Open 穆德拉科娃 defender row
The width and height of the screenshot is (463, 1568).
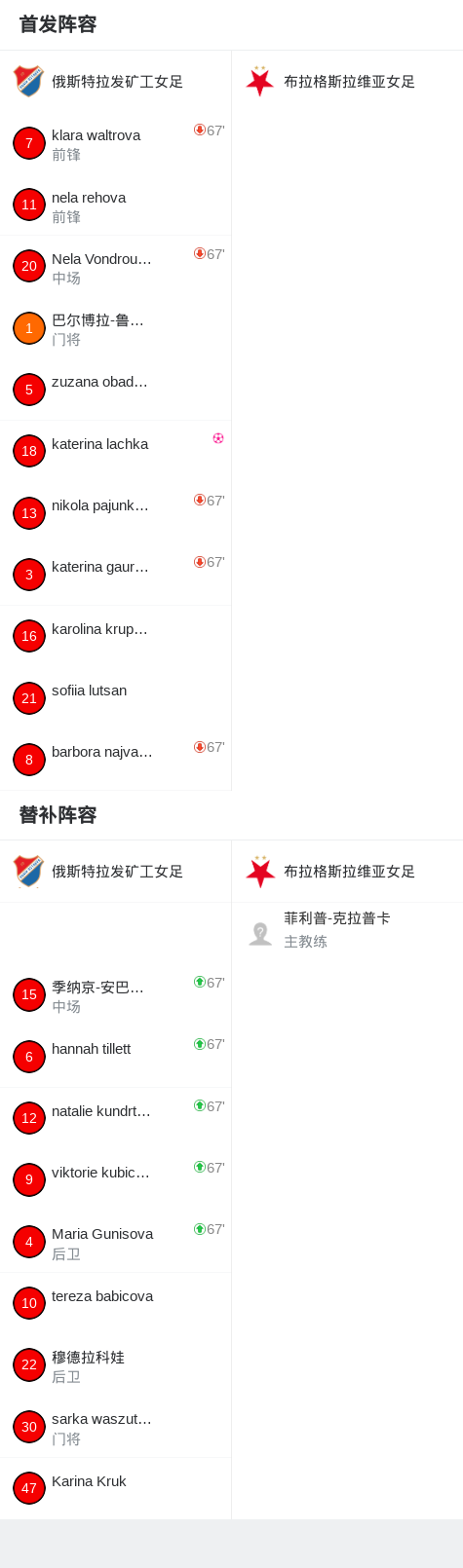[x=115, y=1365]
